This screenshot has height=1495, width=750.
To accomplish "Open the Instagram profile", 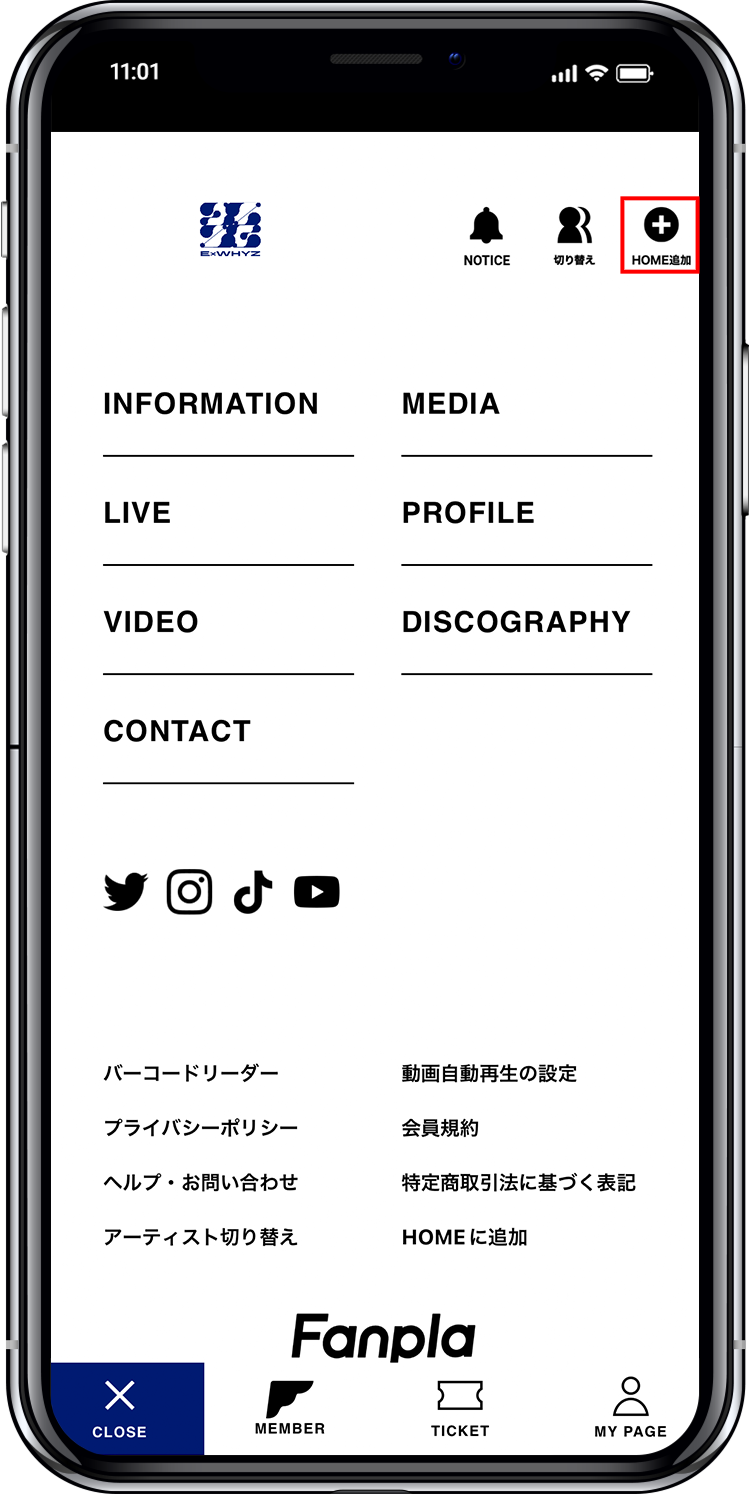I will (189, 892).
